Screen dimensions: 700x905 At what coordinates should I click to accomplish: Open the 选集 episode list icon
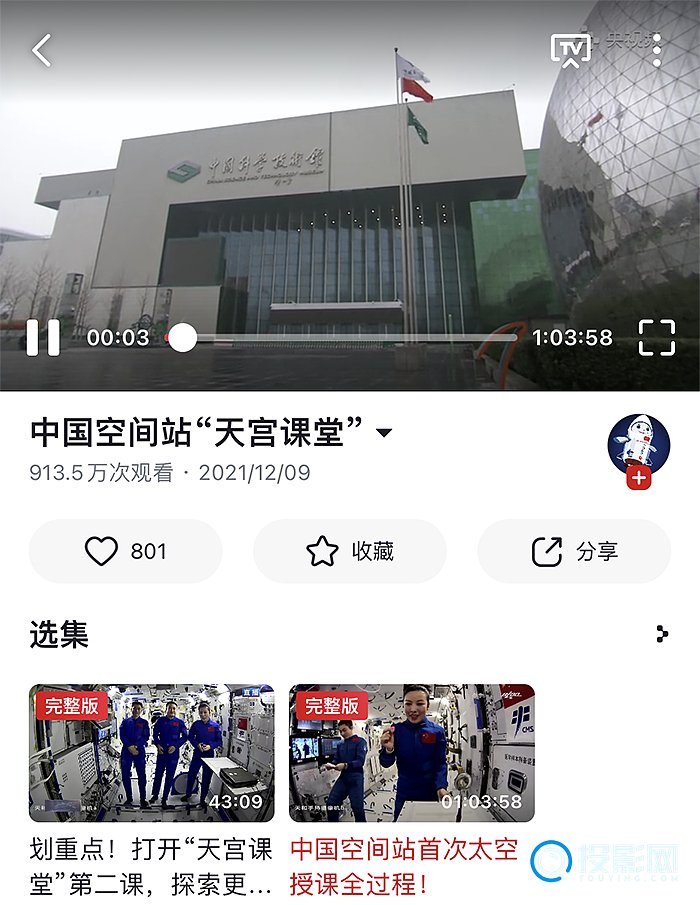pyautogui.click(x=661, y=633)
